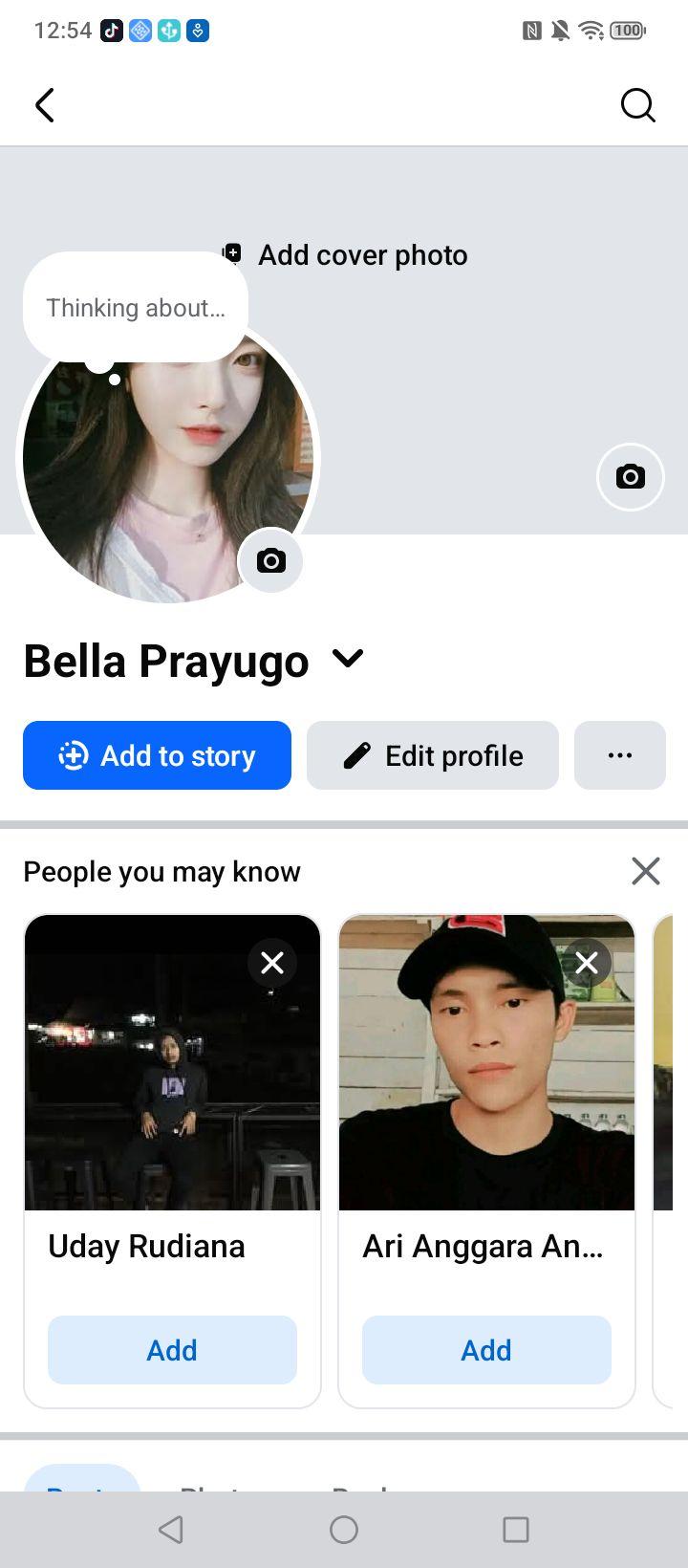
Task: Tap the camera icon on the cover photo
Action: [631, 477]
